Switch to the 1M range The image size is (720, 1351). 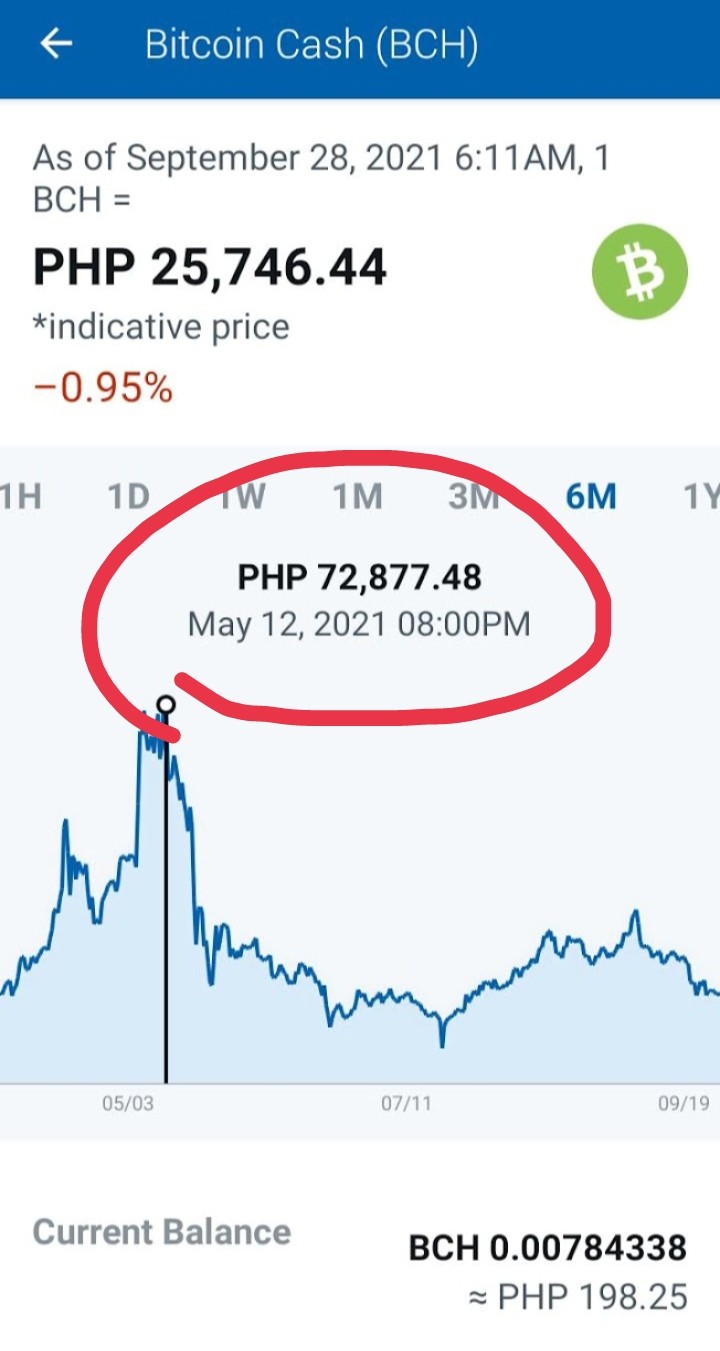click(358, 497)
